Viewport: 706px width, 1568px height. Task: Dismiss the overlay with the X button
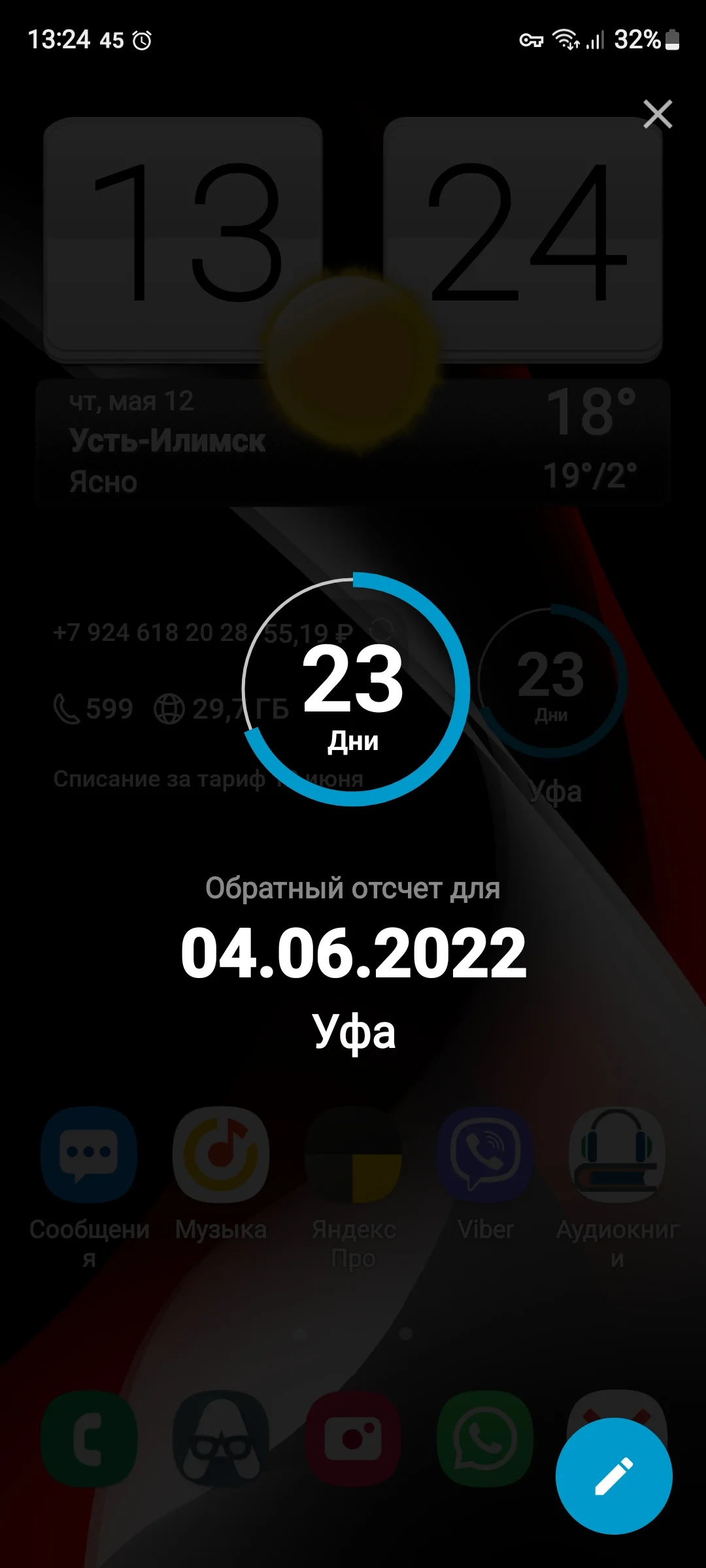(x=657, y=114)
